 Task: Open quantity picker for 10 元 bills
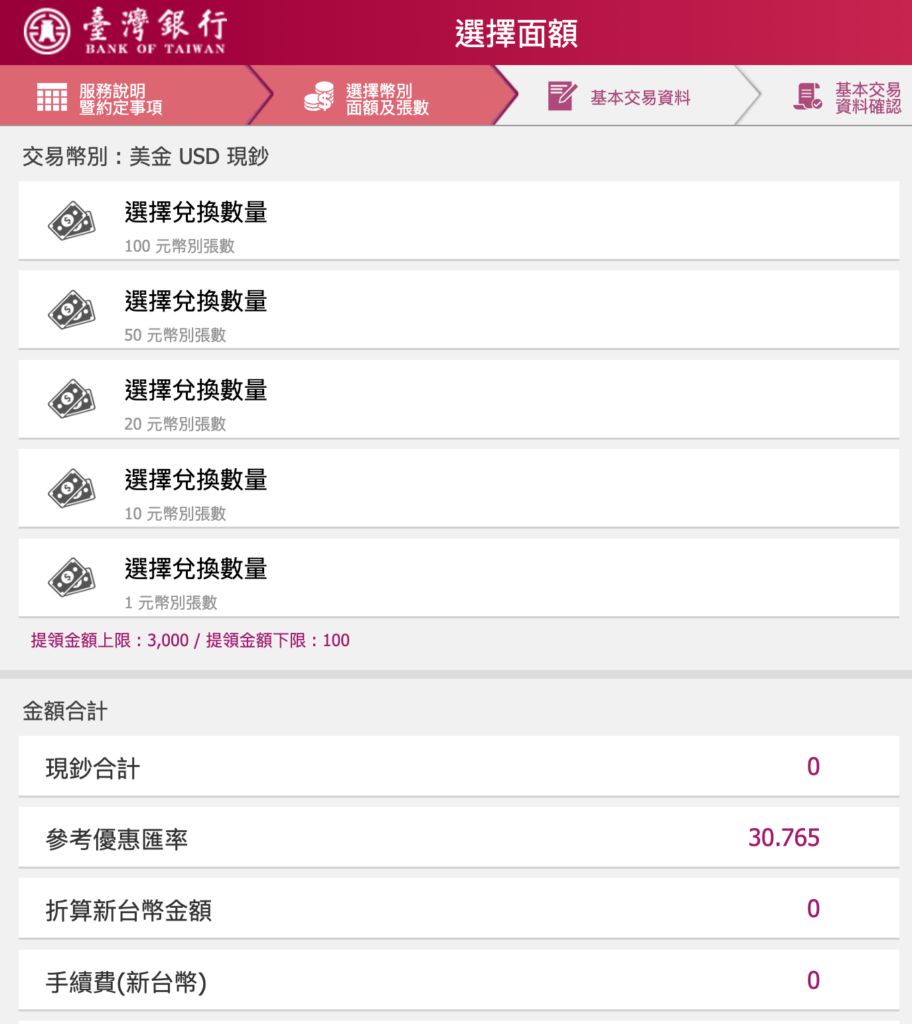tap(458, 489)
